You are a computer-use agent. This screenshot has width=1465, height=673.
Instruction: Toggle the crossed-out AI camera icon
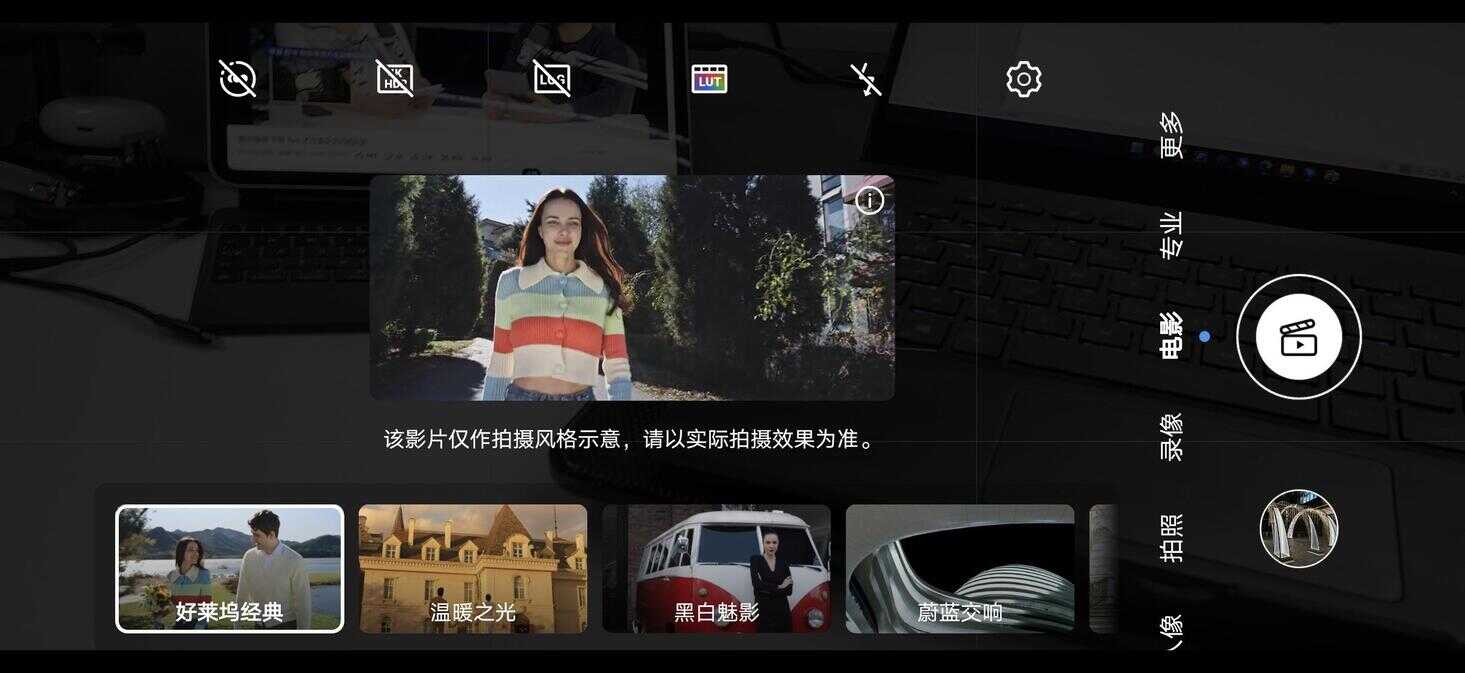pyautogui.click(x=238, y=79)
